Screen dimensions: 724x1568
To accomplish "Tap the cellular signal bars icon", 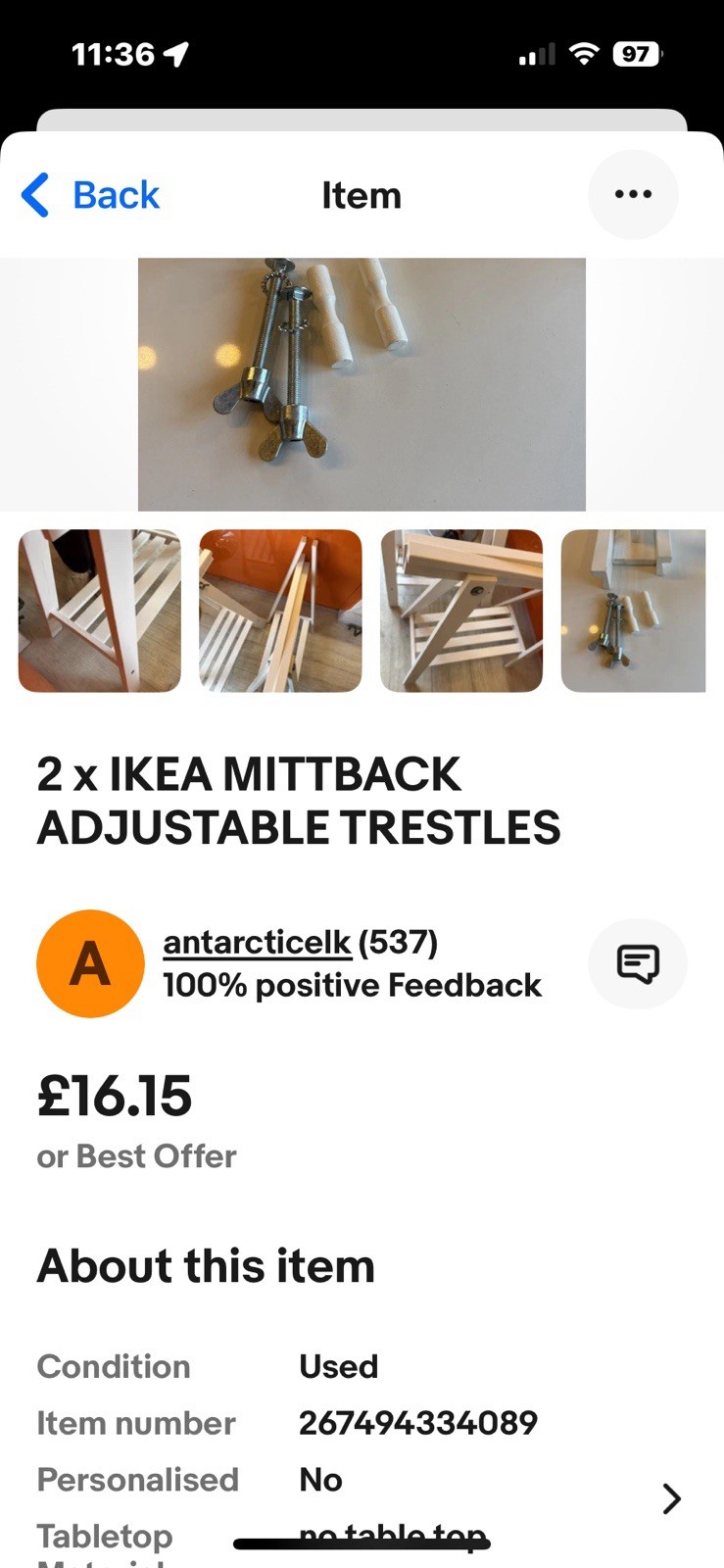I will click(535, 54).
